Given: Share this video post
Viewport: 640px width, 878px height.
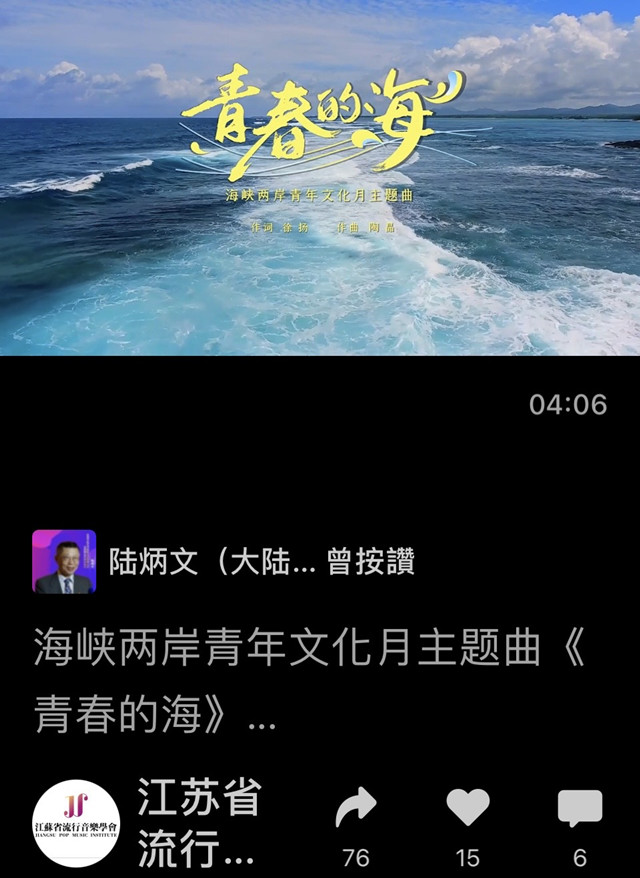Looking at the screenshot, I should point(355,808).
